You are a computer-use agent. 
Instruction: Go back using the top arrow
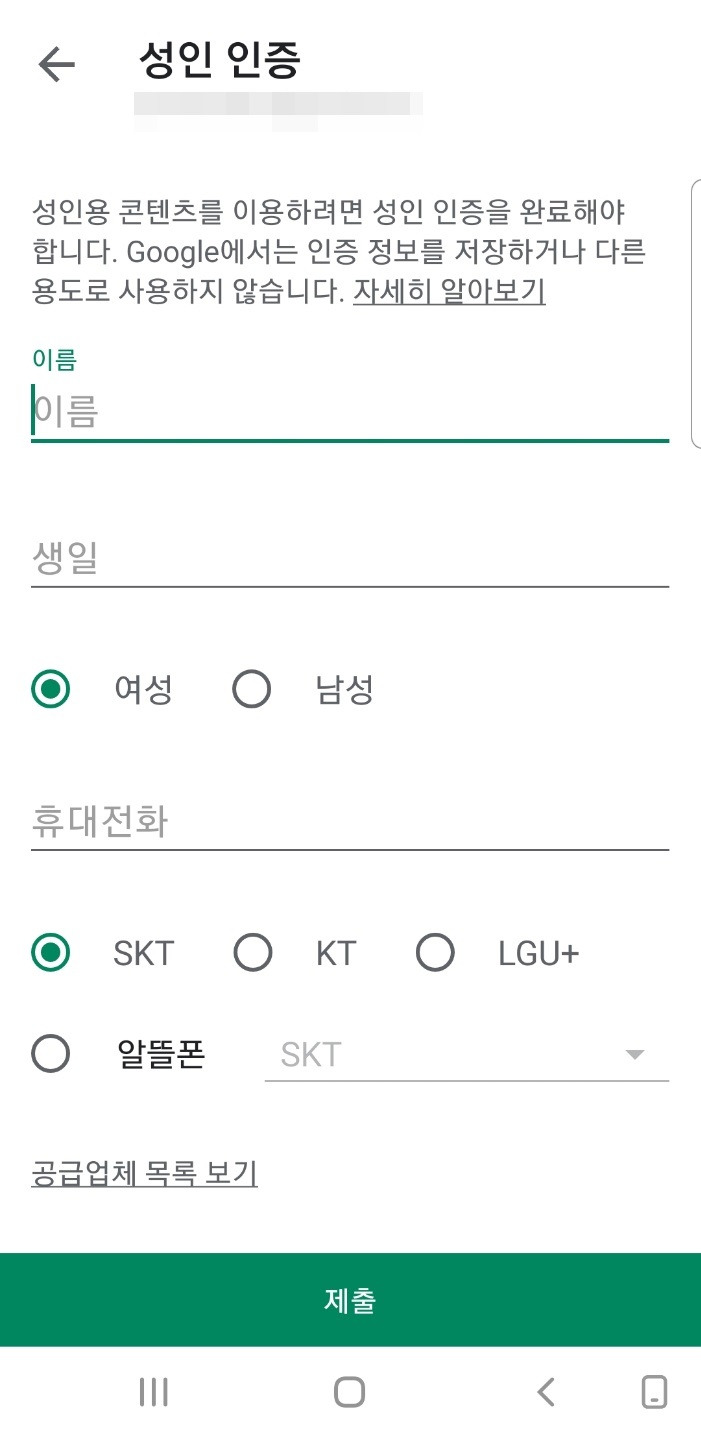click(57, 64)
